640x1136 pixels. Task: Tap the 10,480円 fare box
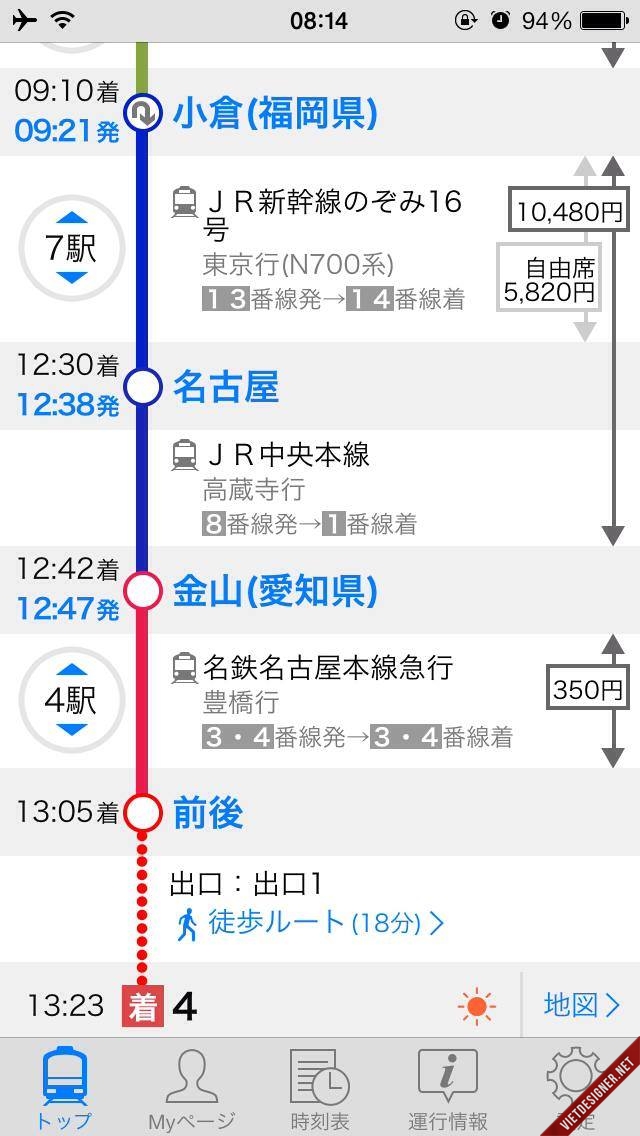point(569,211)
